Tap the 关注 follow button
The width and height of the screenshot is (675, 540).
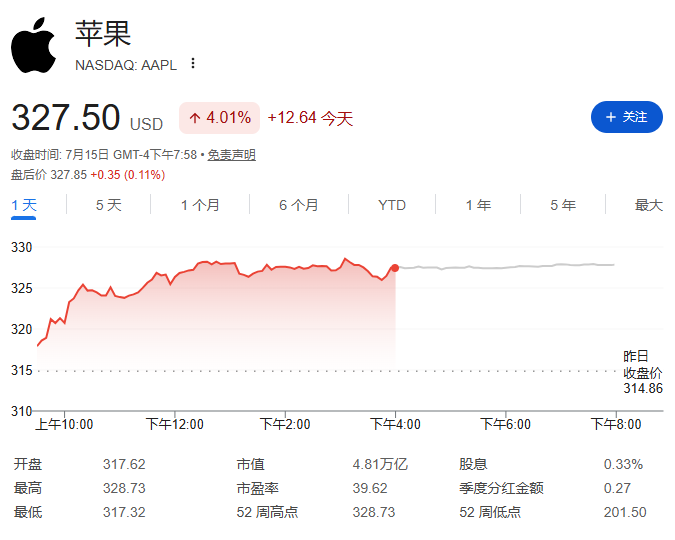click(x=626, y=117)
